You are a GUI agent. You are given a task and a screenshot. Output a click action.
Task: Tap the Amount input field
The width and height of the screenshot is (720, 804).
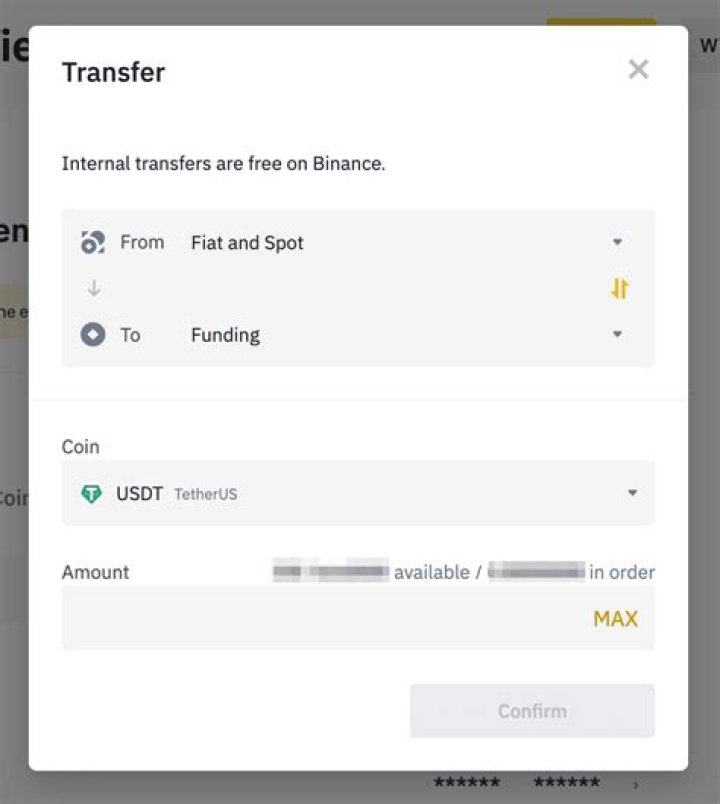[x=320, y=619]
